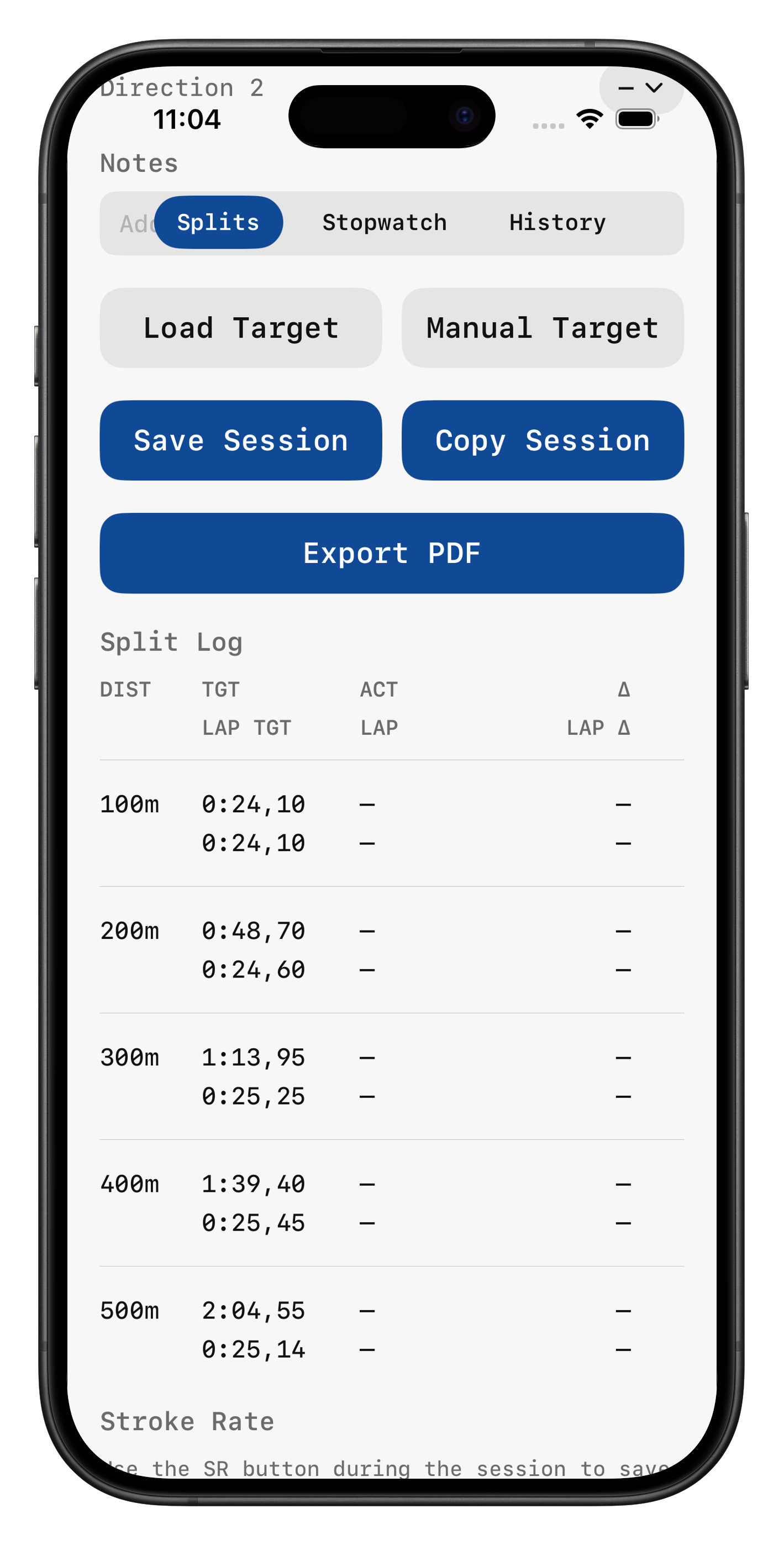Tap Load Target button
The image size is (784, 1545).
click(240, 328)
